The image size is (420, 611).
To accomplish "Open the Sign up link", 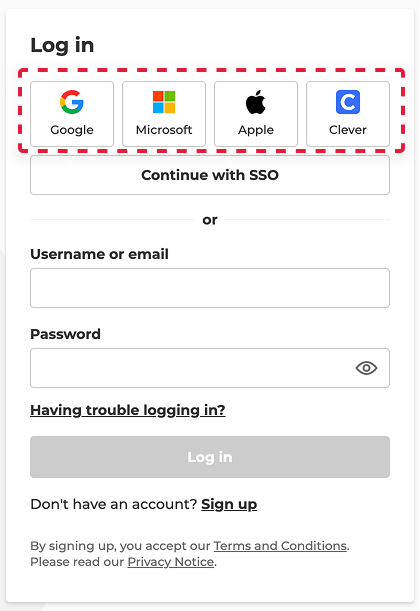I will click(x=229, y=504).
